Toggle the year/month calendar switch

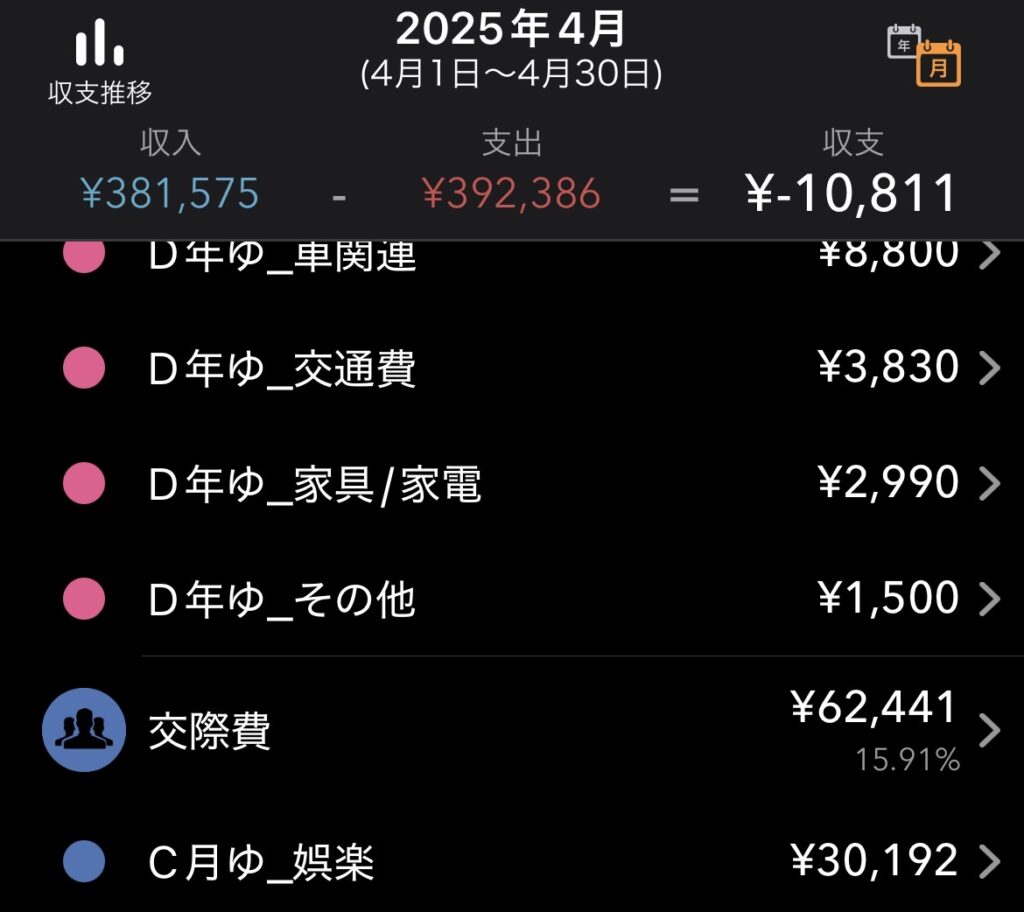pyautogui.click(x=923, y=56)
